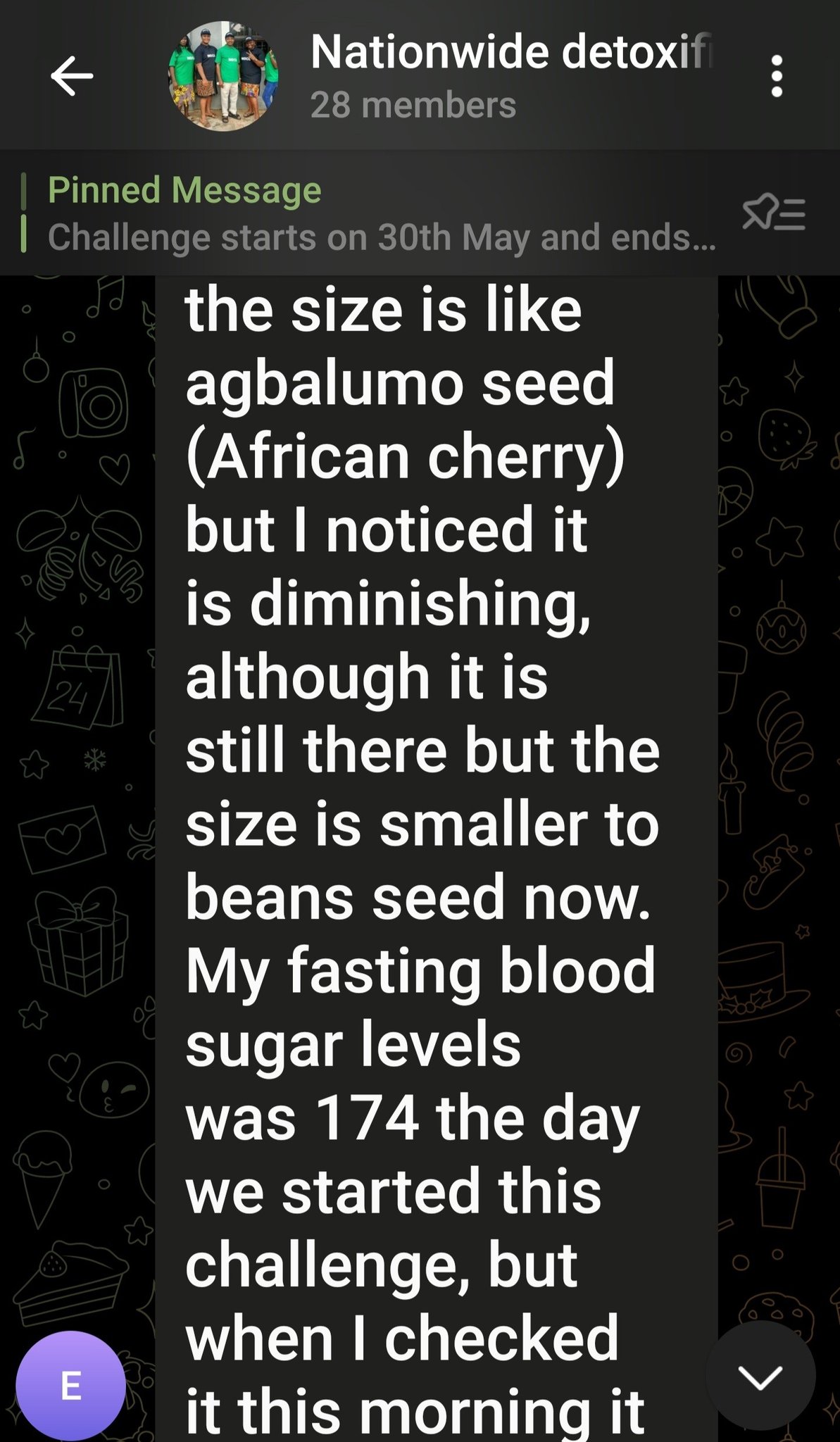840x1442 pixels.
Task: Open Nationwide detoxif group profile photo
Action: [223, 76]
